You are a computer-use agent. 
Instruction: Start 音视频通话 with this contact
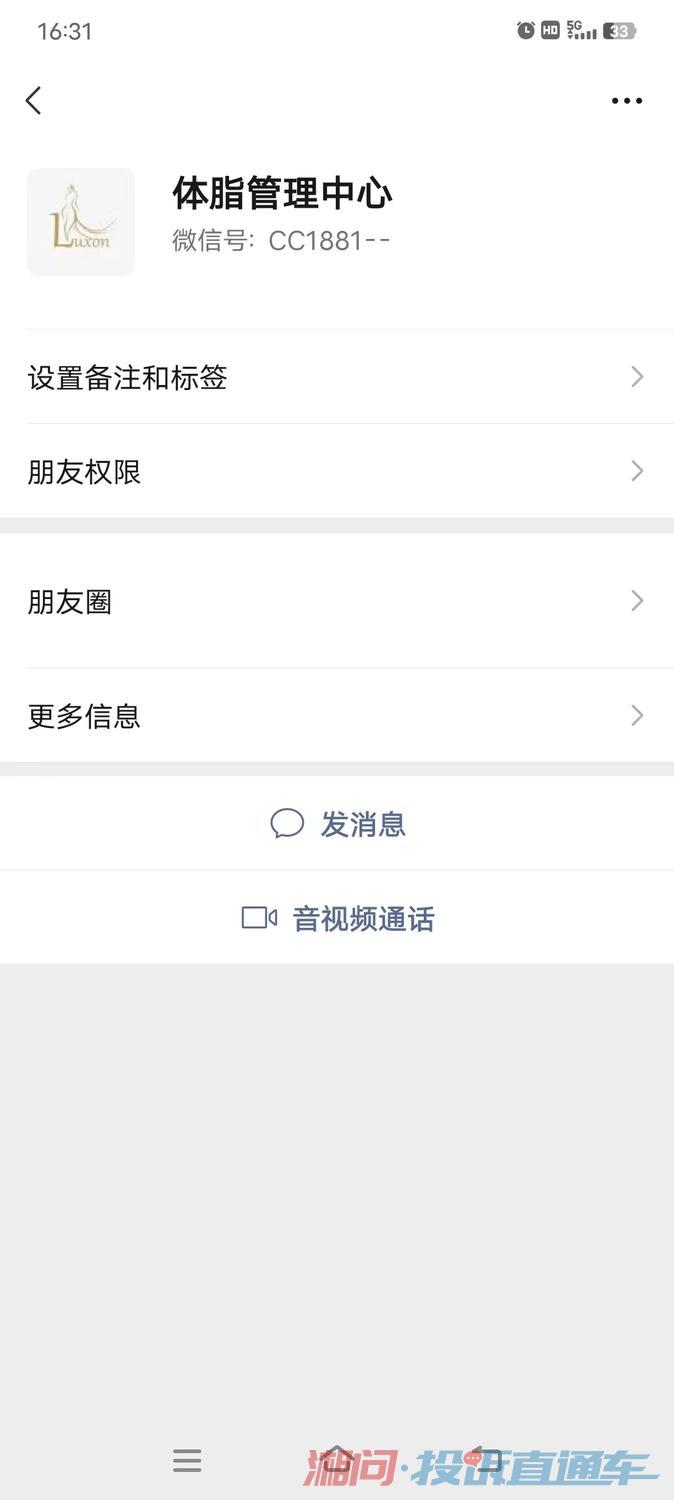(338, 918)
